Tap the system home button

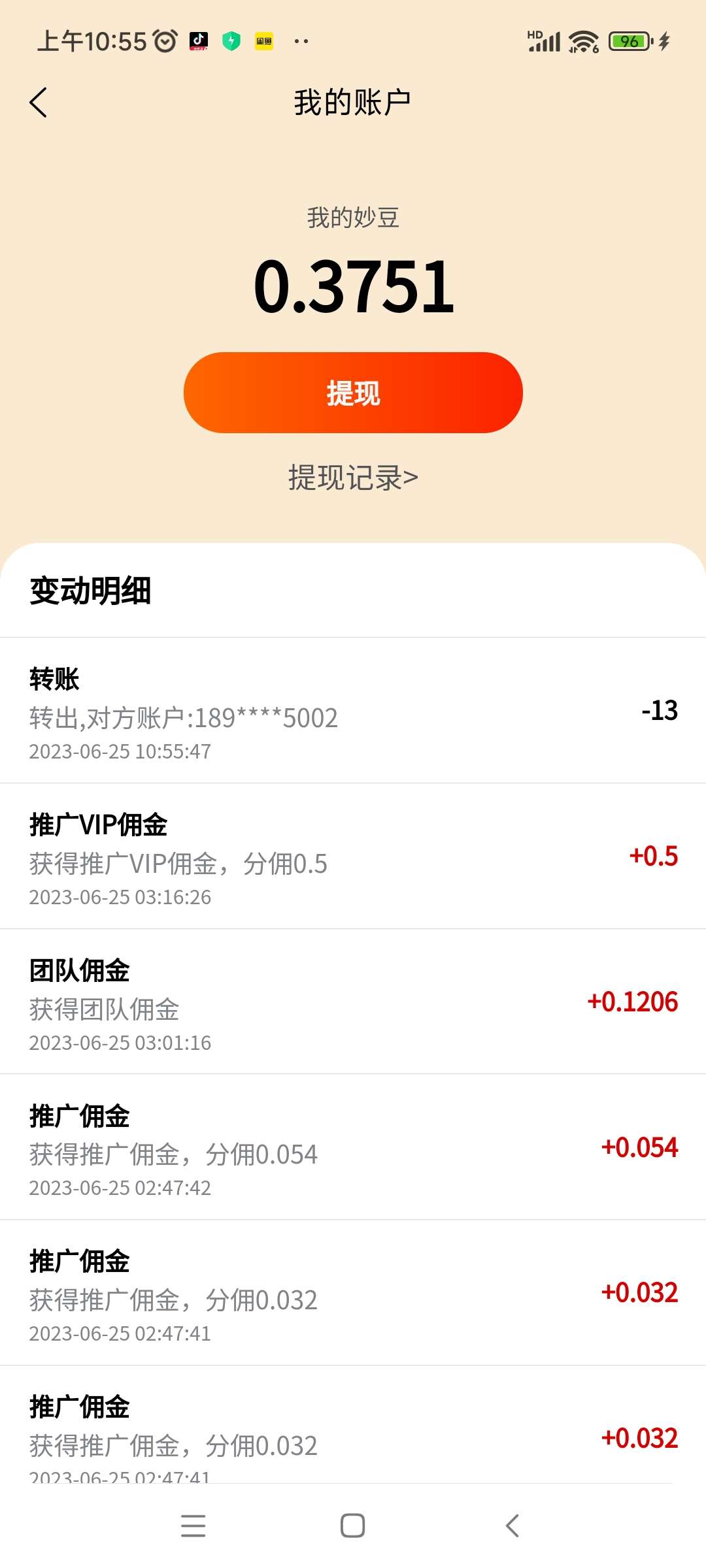pos(353,1526)
